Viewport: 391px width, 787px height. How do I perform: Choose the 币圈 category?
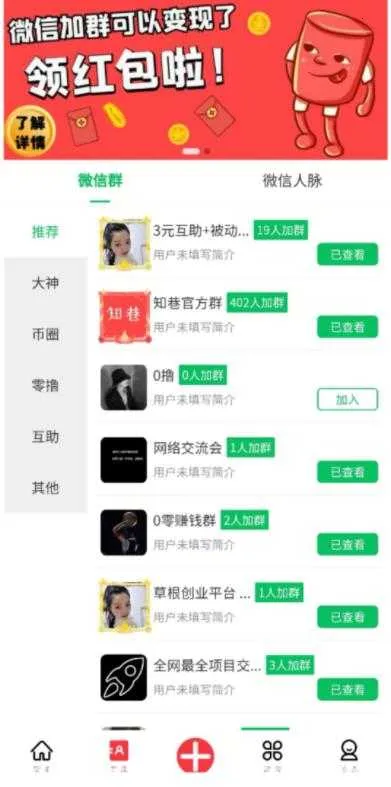(x=46, y=334)
